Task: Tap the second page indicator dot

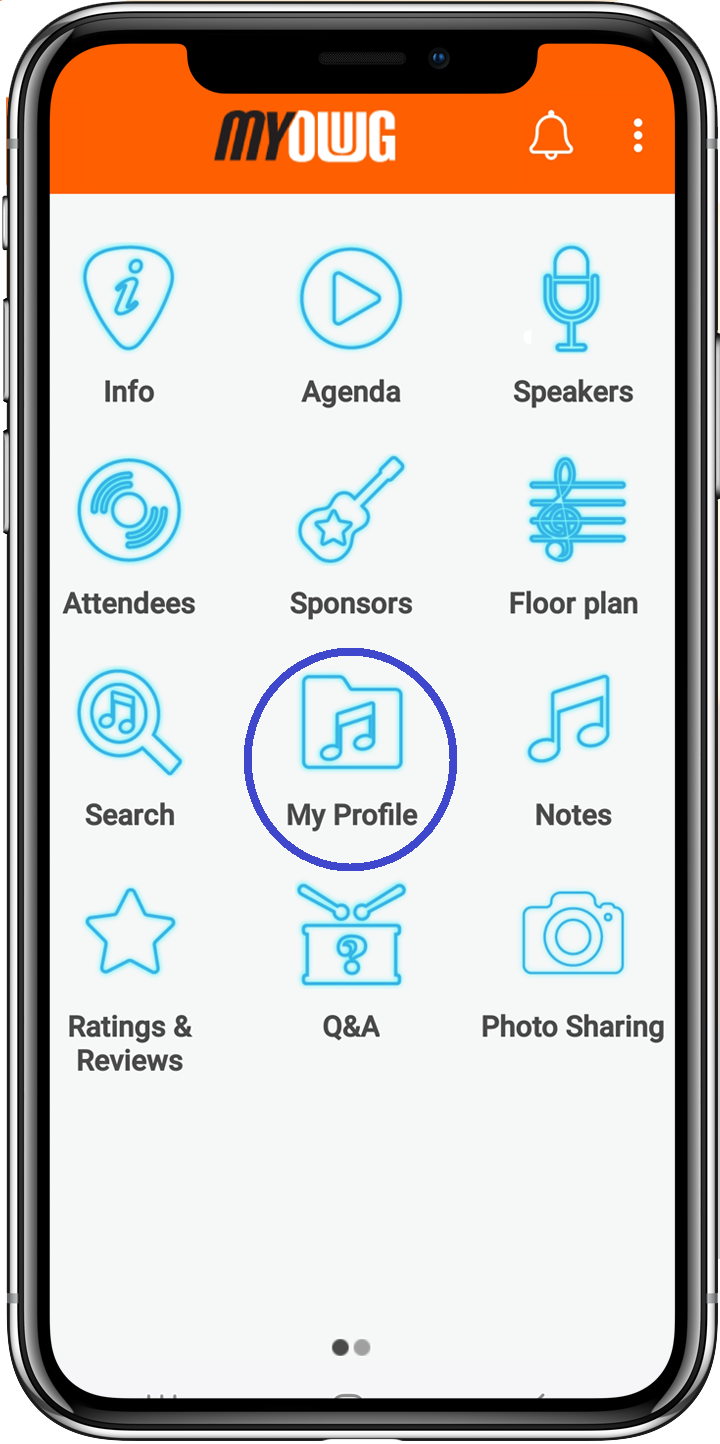Action: [x=362, y=1348]
